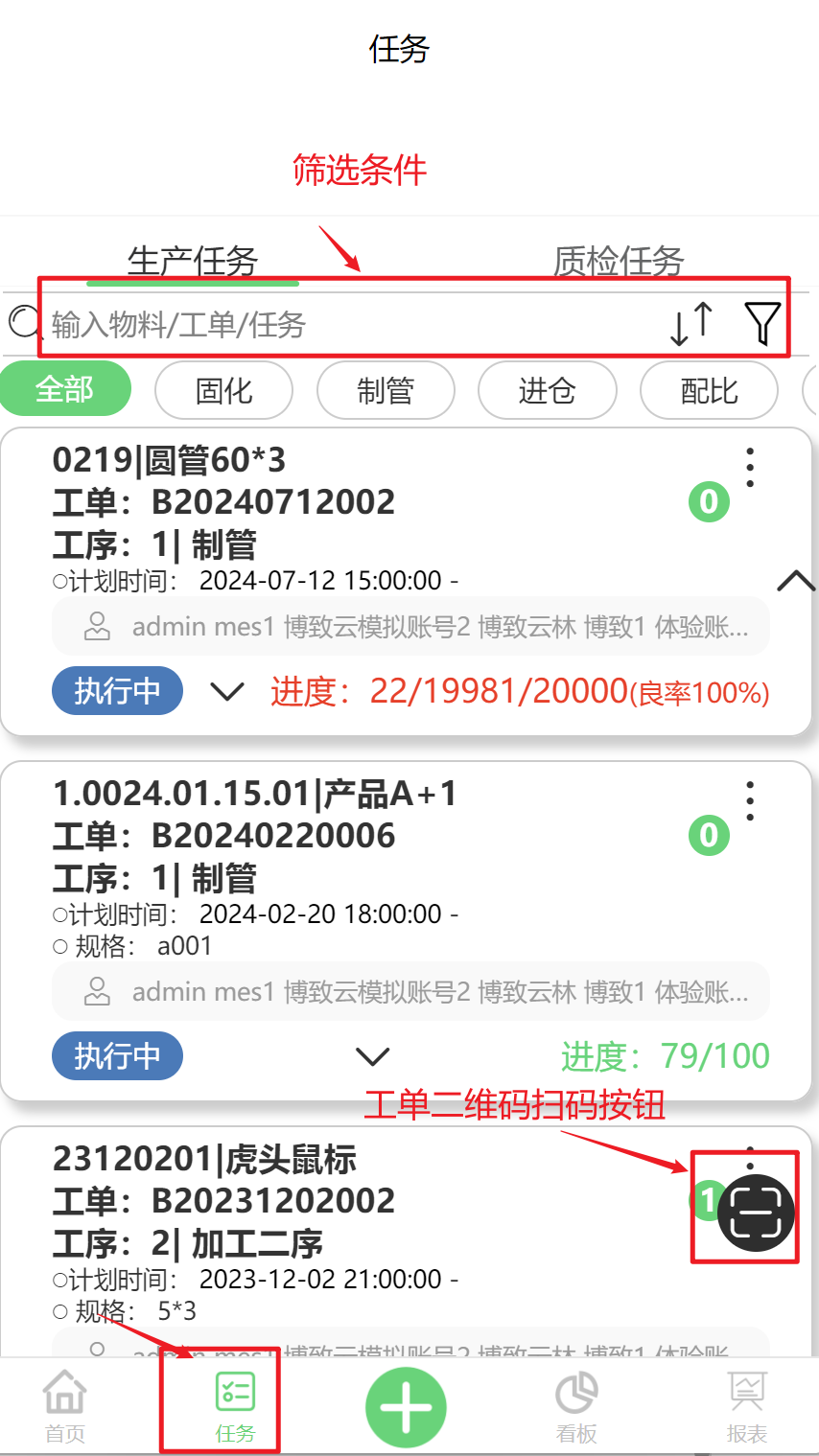819x1456 pixels.
Task: Filter tasks by 配比 chip
Action: [709, 390]
